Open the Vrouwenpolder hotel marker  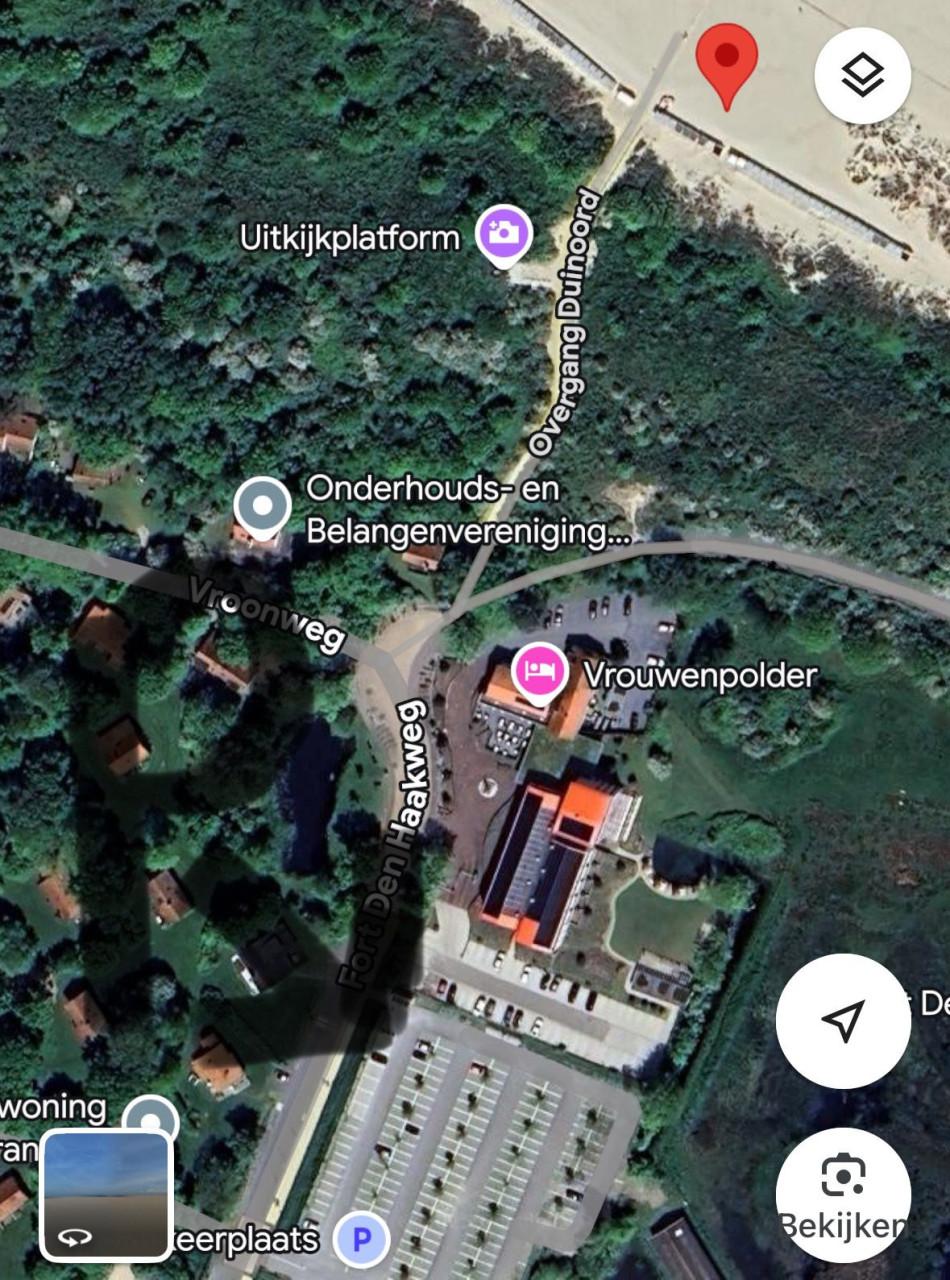point(540,673)
